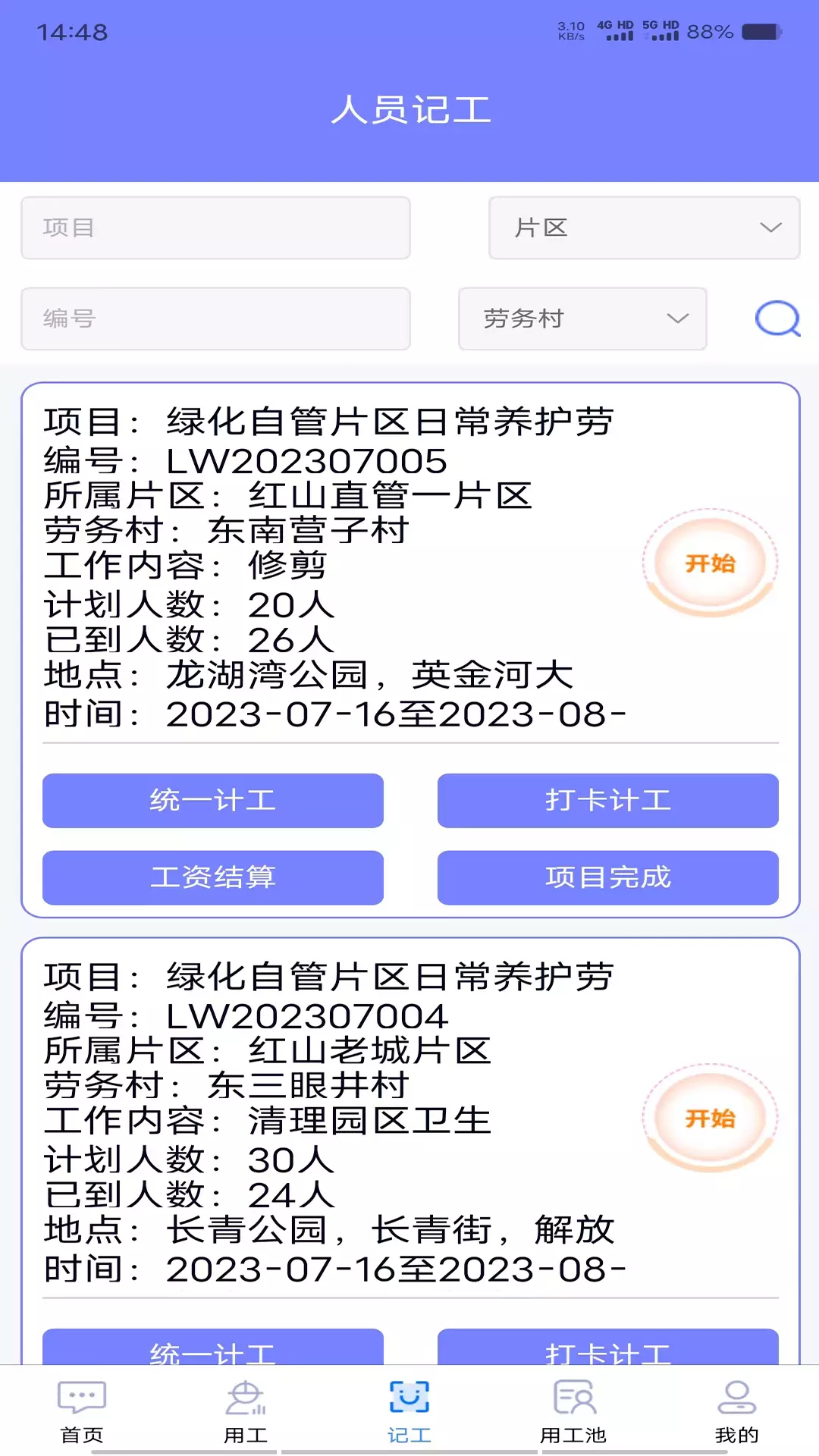Select 统一计工 for LW202307005
This screenshot has width=819, height=1456.
[213, 800]
